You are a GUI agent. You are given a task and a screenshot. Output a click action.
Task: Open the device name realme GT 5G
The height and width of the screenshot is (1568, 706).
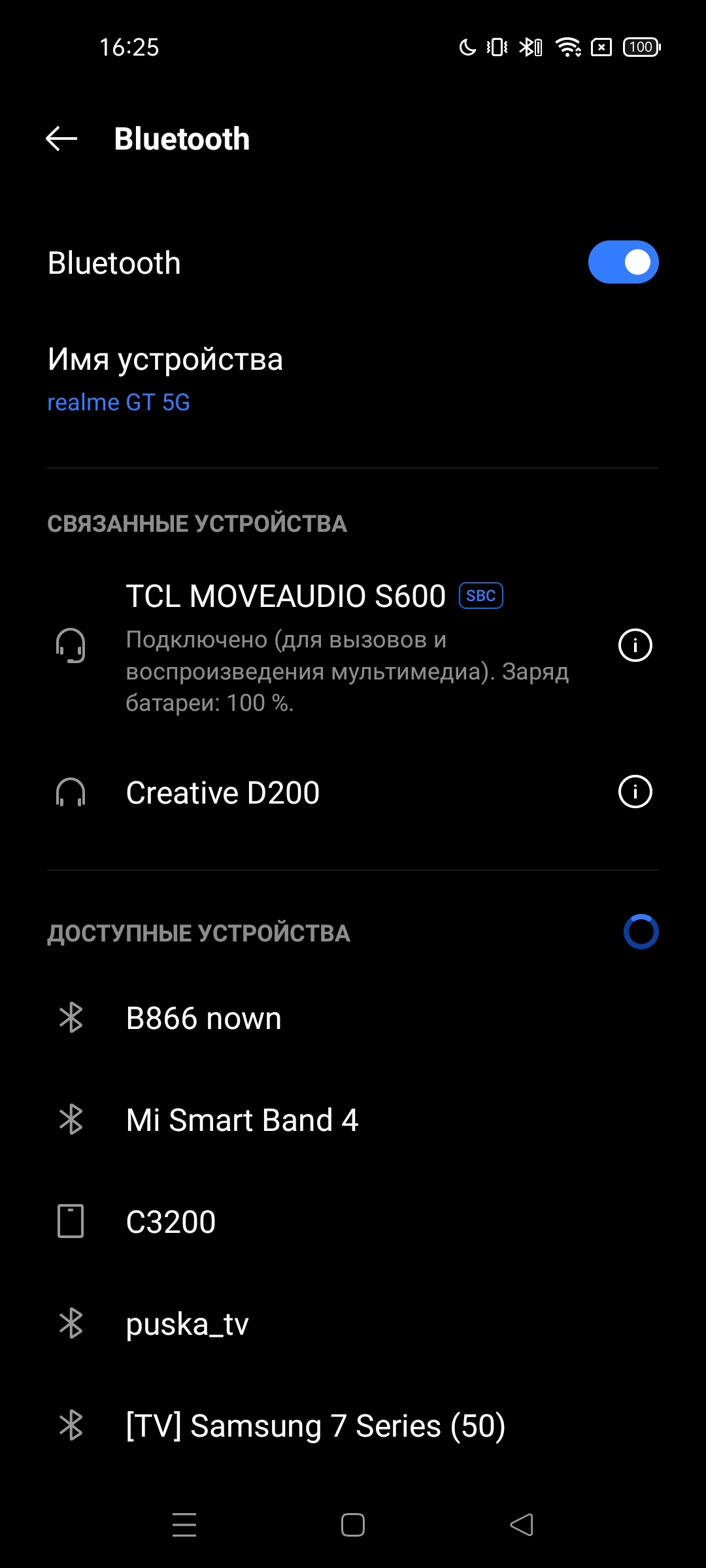[165, 379]
